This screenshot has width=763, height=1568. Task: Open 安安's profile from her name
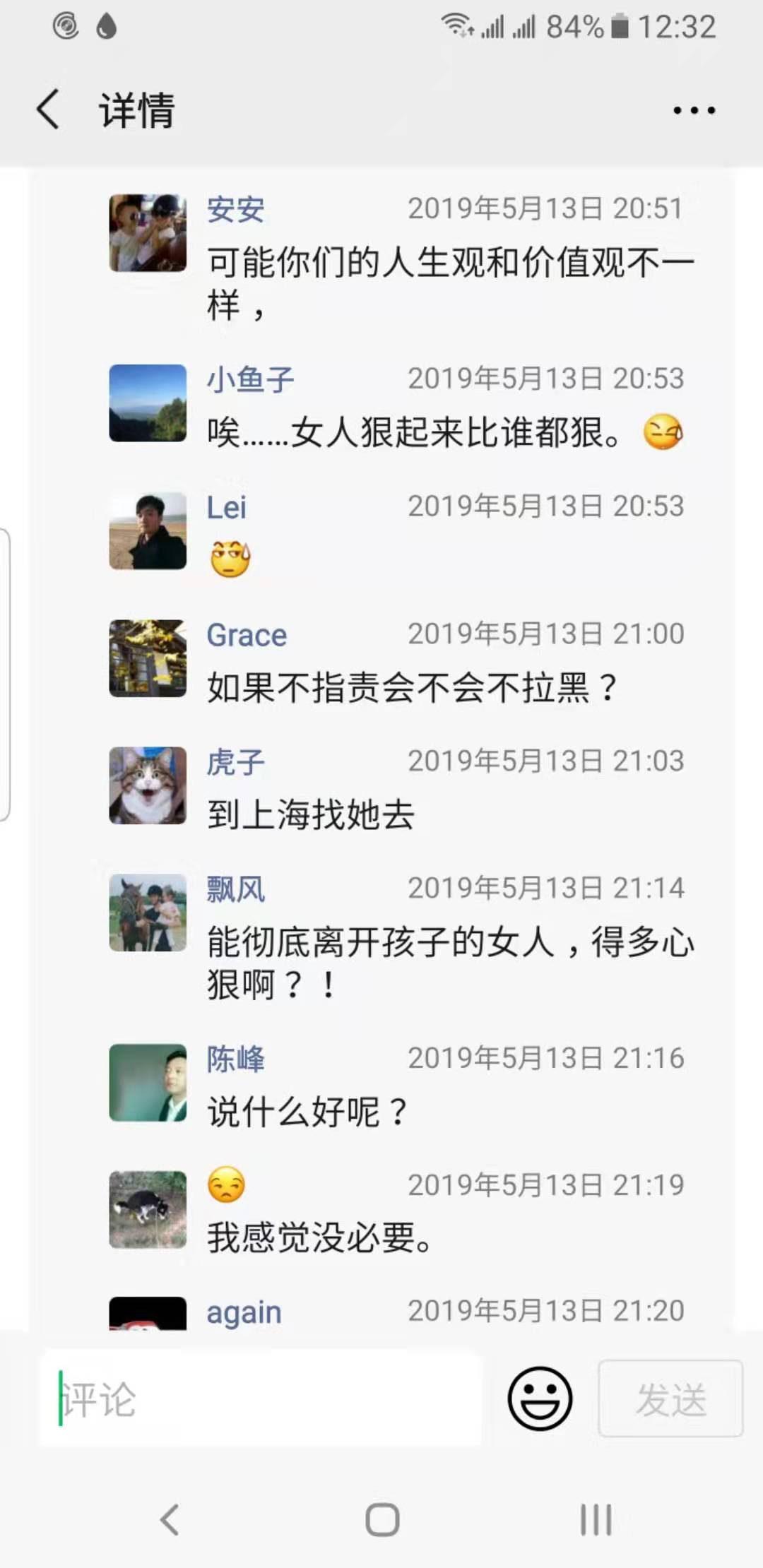236,209
